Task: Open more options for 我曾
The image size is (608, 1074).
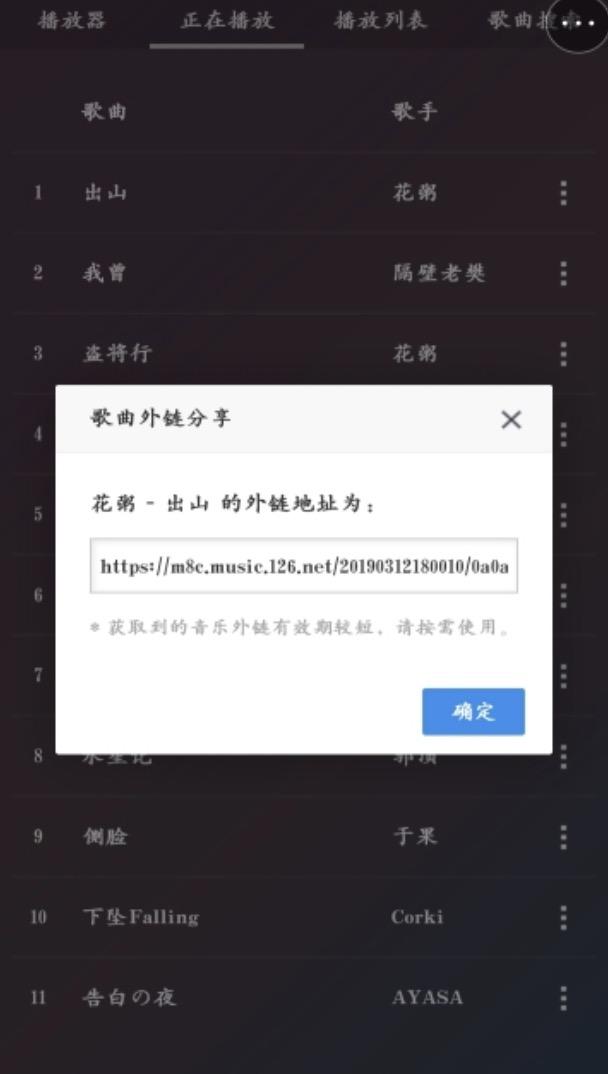Action: tap(564, 273)
